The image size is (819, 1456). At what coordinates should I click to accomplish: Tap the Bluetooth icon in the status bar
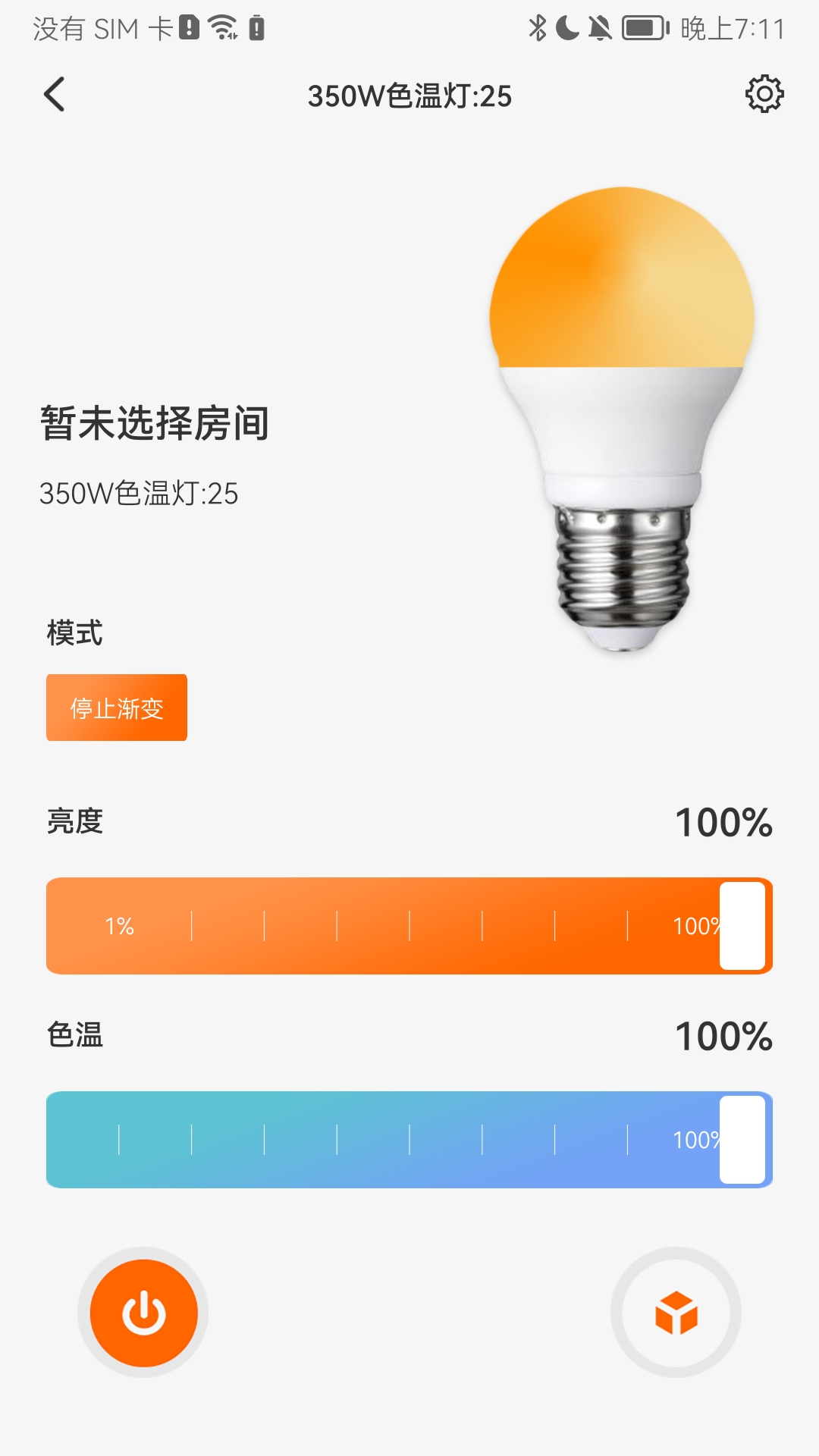539,26
